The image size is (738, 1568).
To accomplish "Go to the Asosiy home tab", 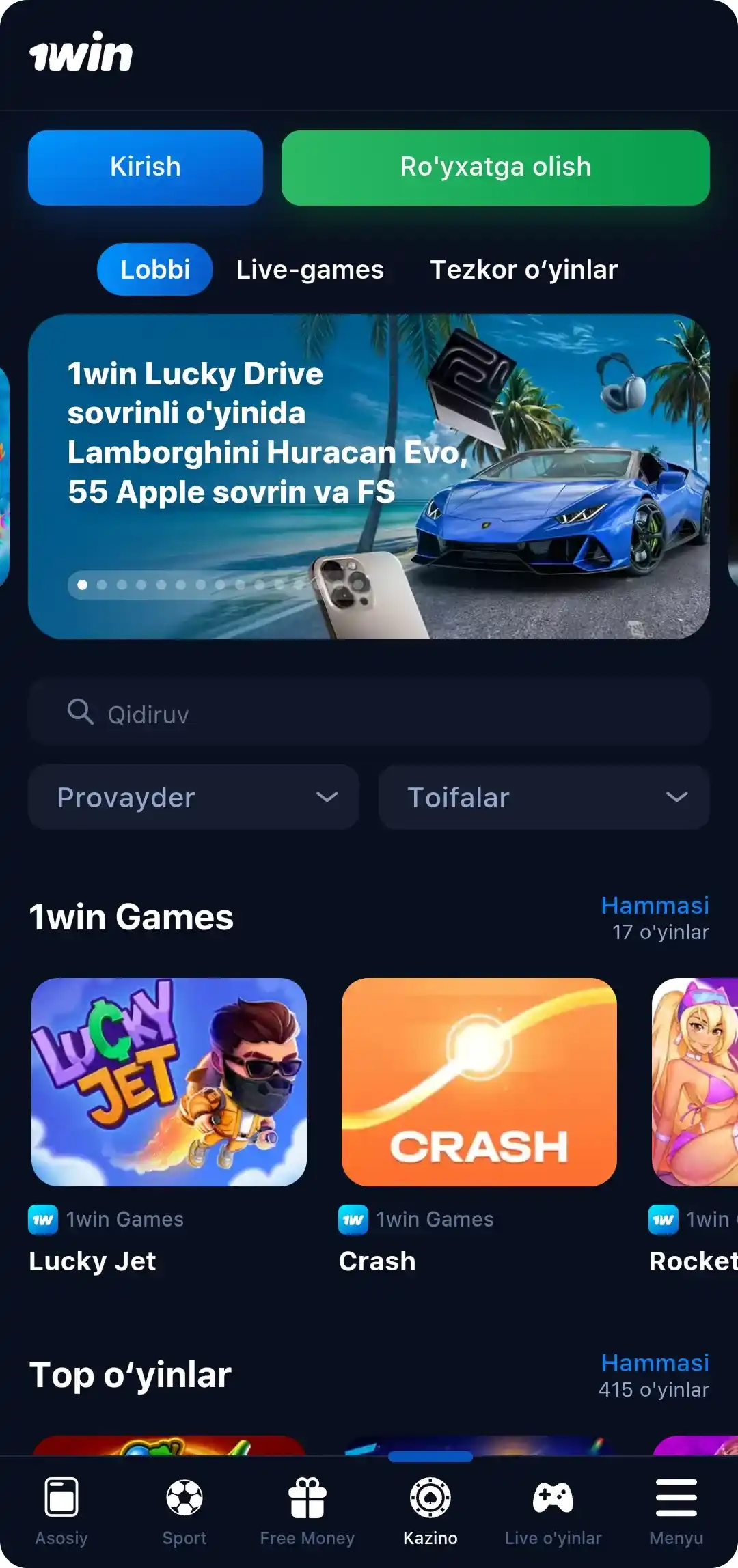I will coord(61,1511).
